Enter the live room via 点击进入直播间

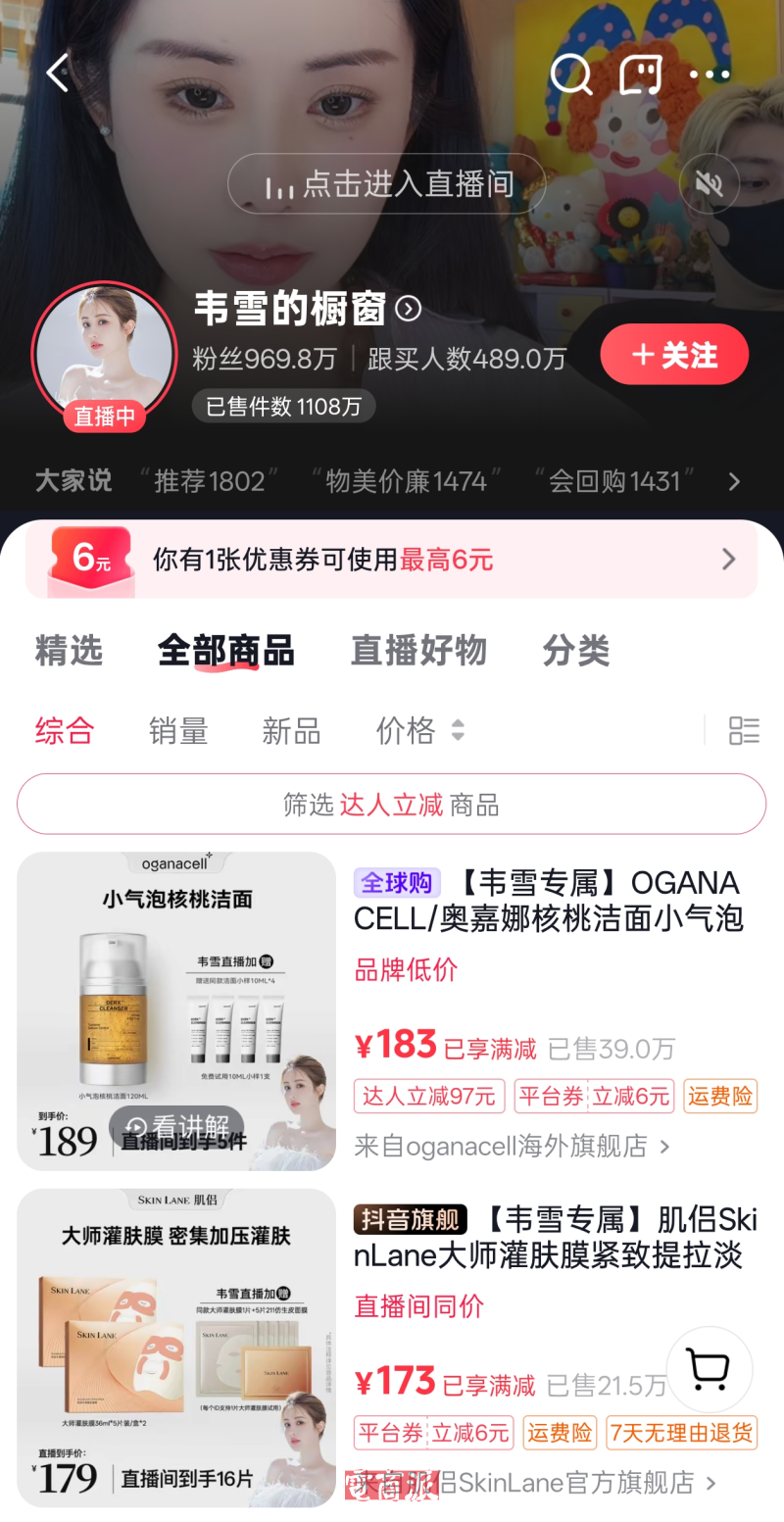[x=386, y=184]
